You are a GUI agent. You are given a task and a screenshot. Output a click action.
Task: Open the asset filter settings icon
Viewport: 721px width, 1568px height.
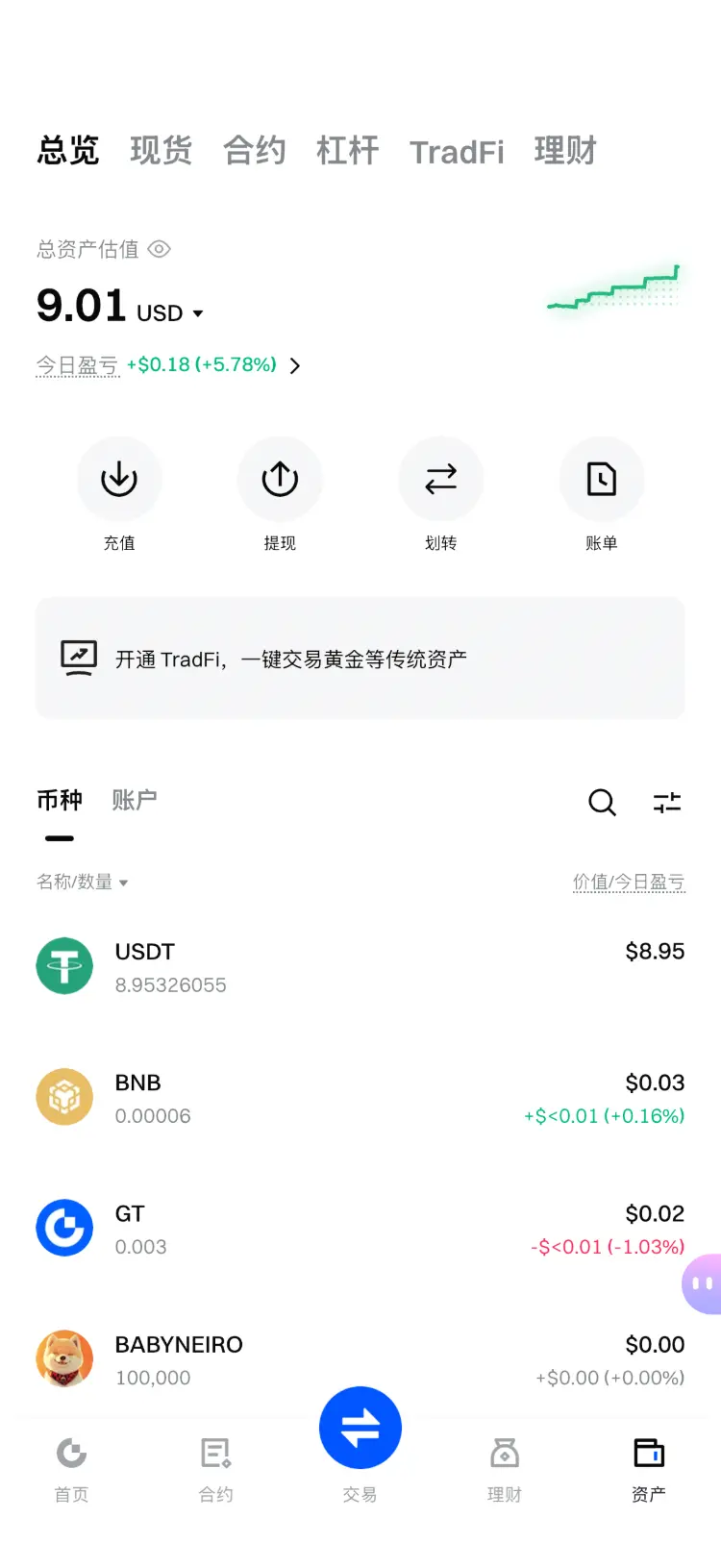[x=667, y=802]
